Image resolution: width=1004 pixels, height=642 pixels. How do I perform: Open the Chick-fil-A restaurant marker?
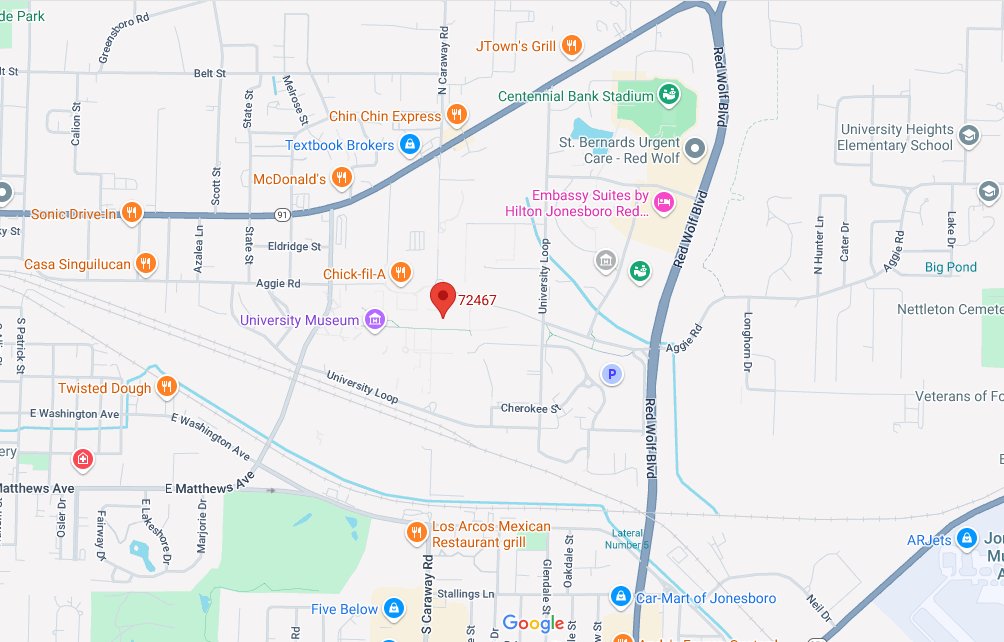click(400, 272)
